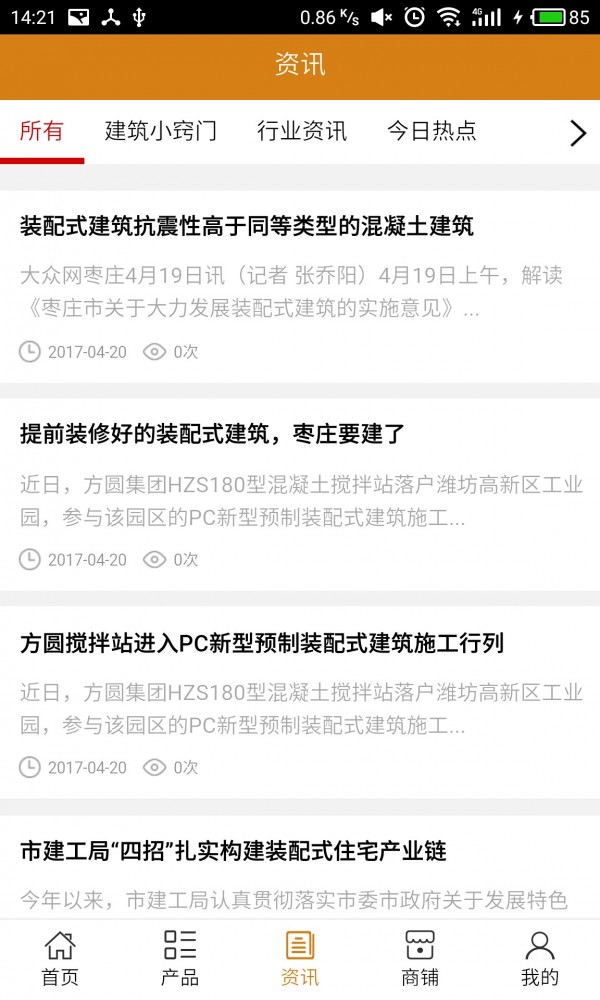
Task: Open article 方圆搅拌站进入PC新型预制装配式建筑施工行列
Action: 262,643
